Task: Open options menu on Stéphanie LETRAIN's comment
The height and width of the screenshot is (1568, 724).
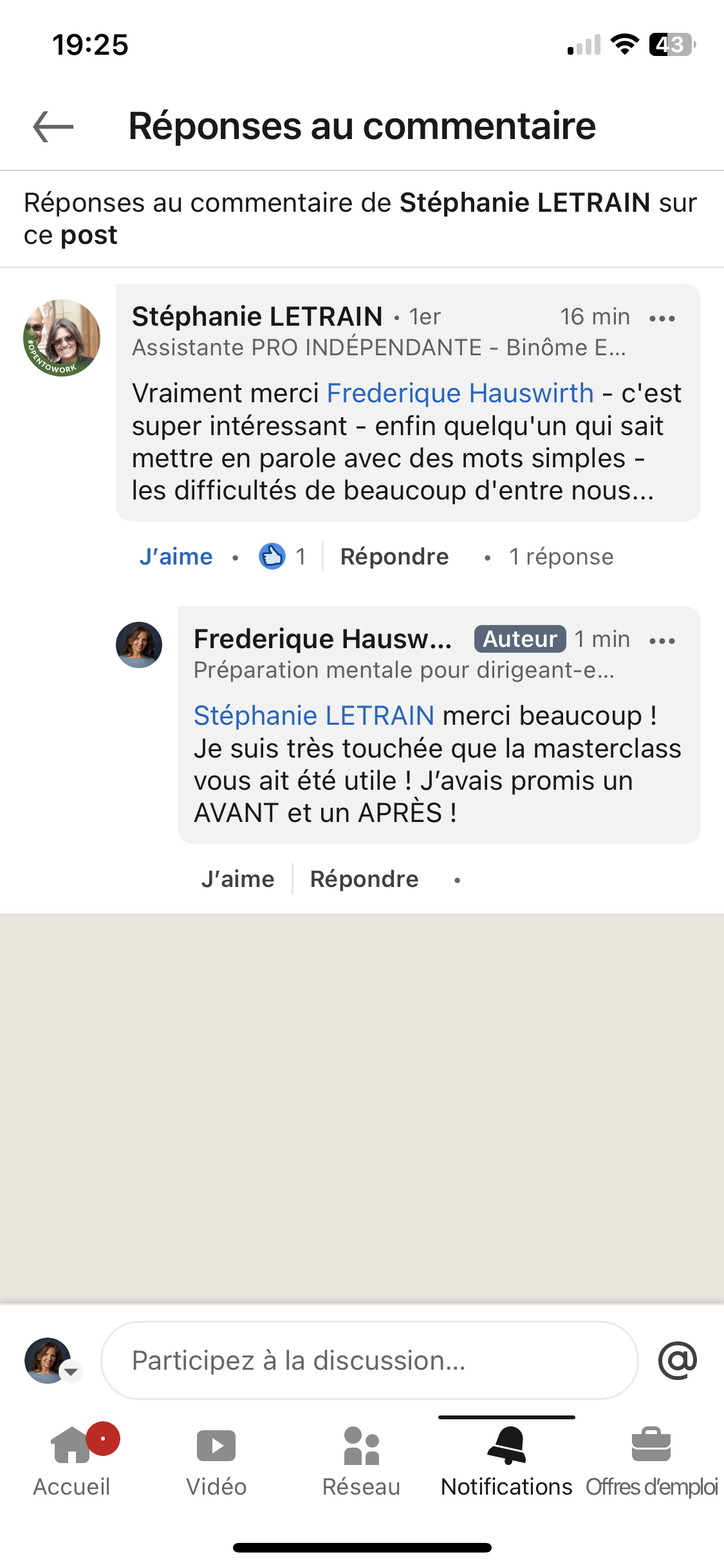Action: click(662, 318)
